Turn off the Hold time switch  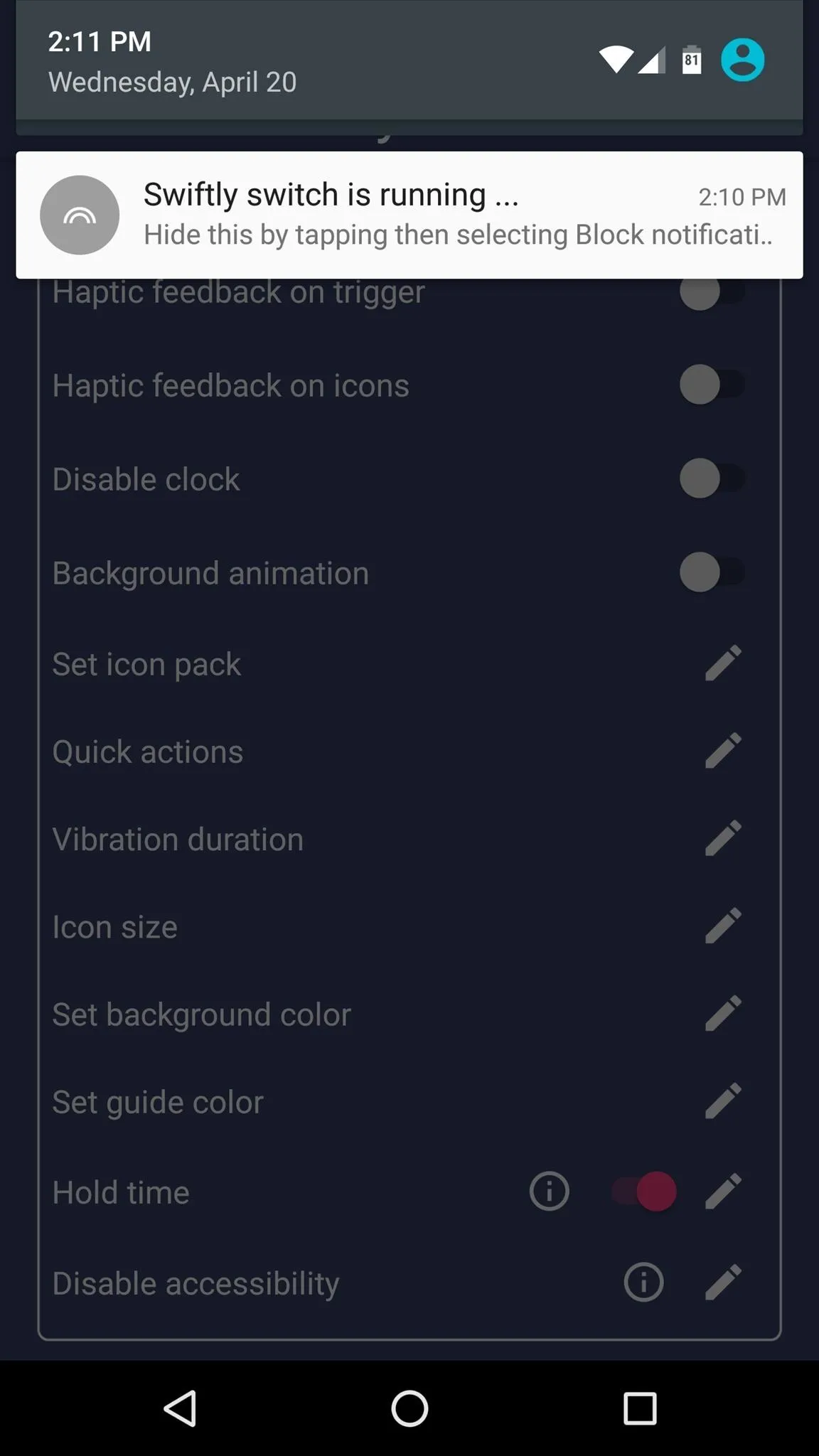coord(644,1191)
